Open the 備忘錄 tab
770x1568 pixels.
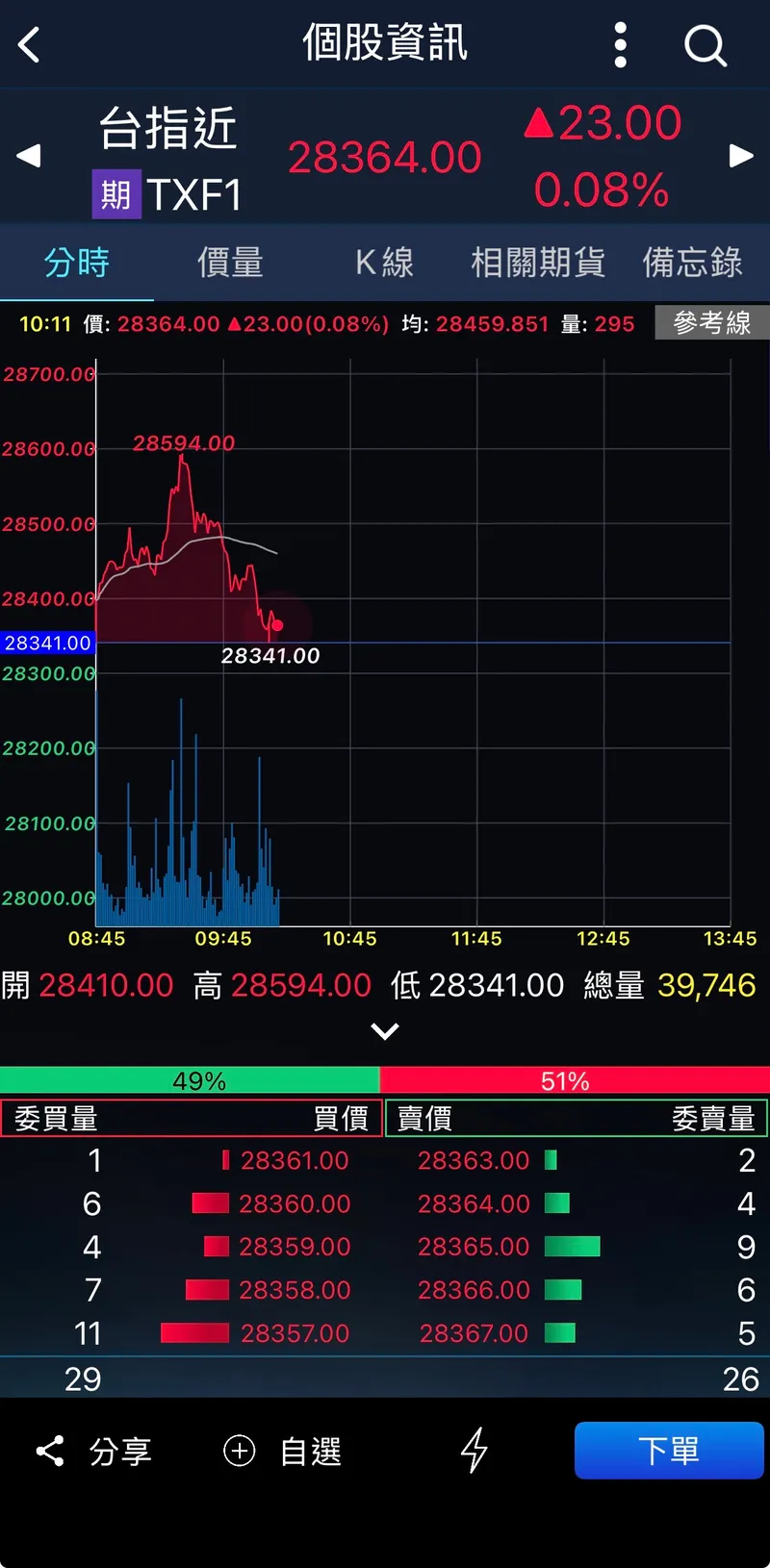coord(692,262)
